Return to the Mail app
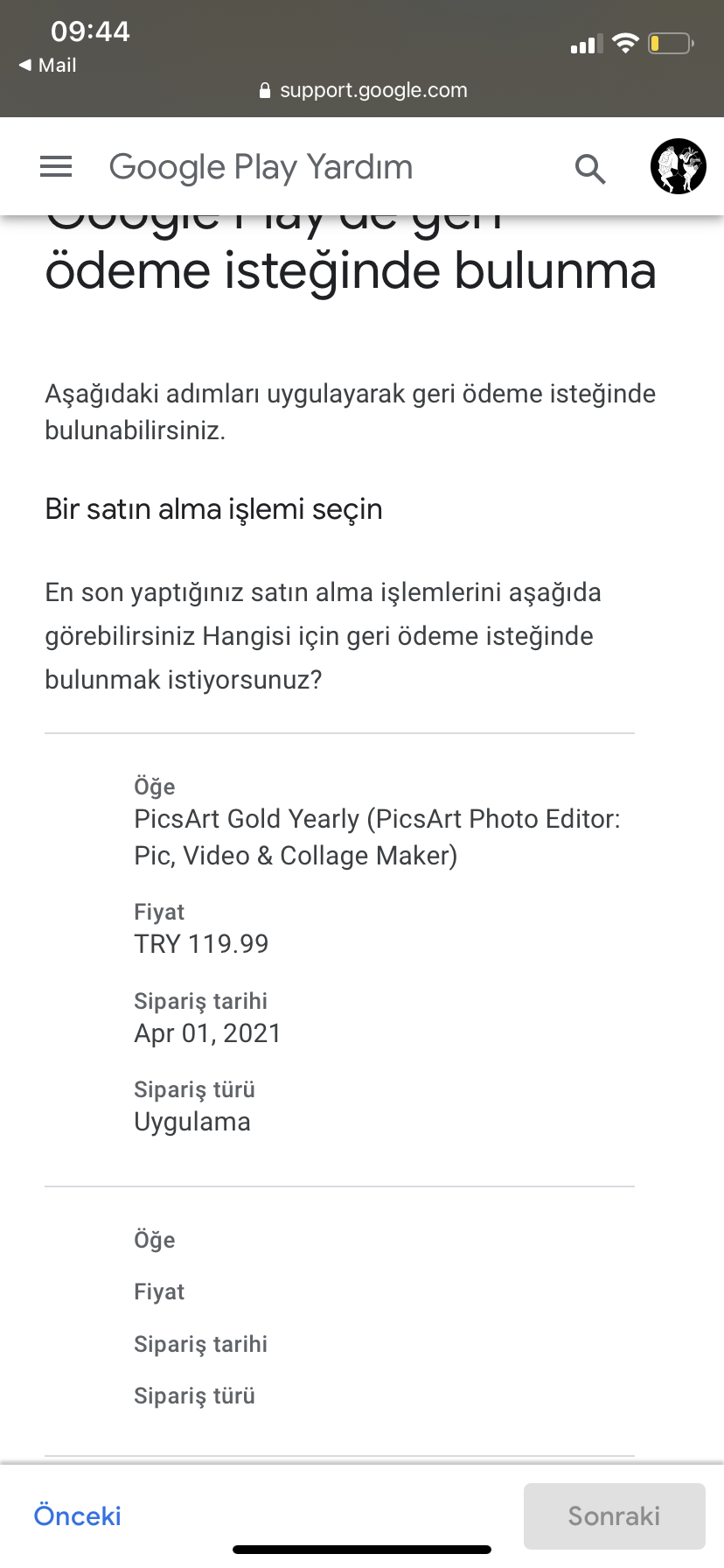 pos(48,66)
